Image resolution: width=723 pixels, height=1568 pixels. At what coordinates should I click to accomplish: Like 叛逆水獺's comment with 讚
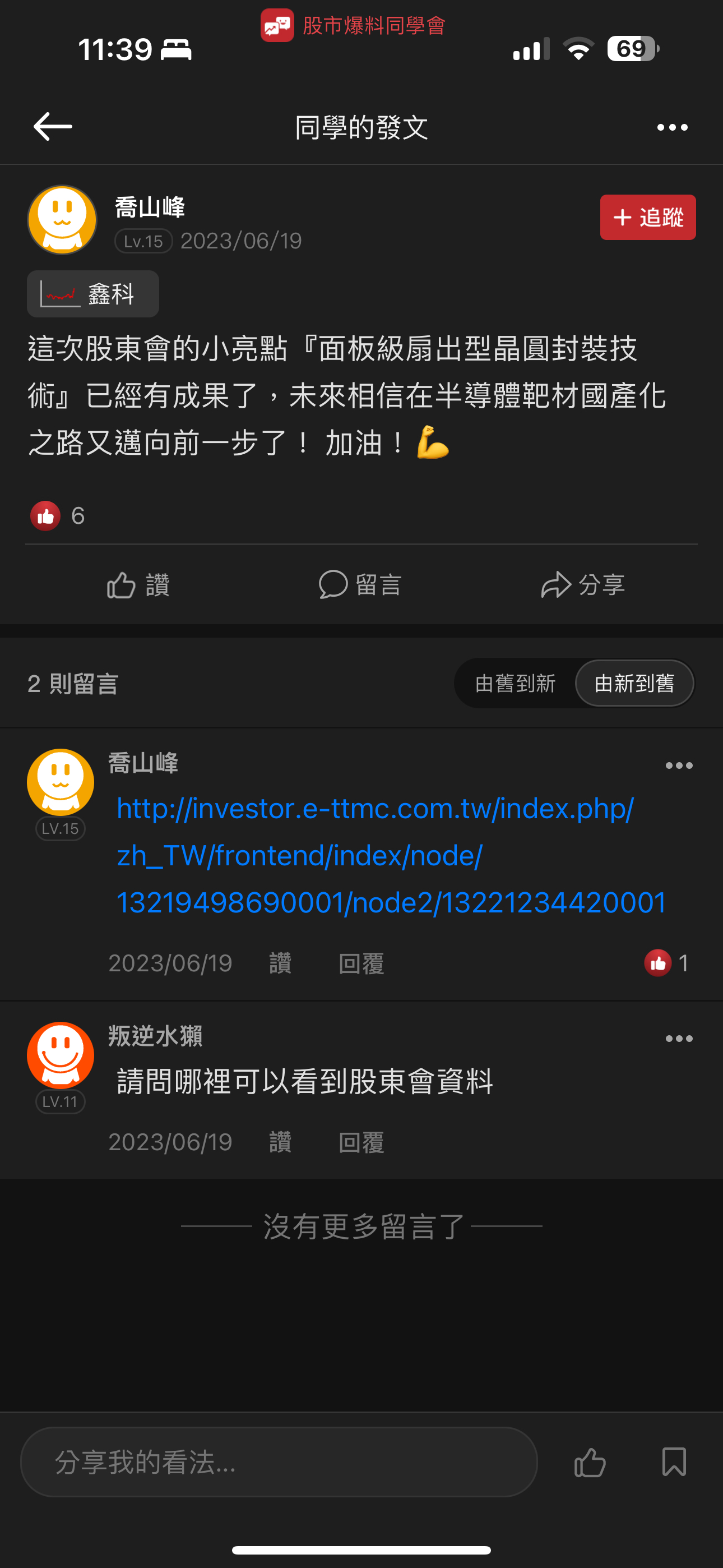coord(280,1142)
